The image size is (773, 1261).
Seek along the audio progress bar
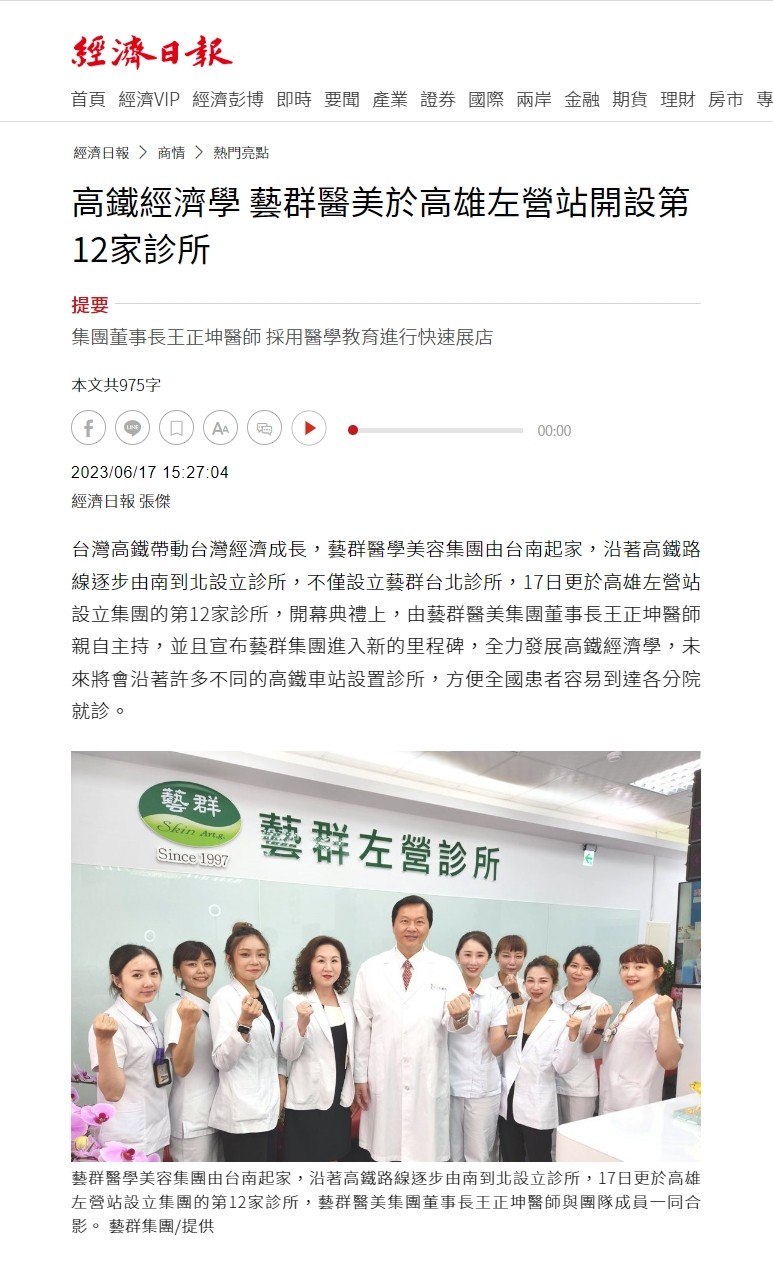point(438,430)
